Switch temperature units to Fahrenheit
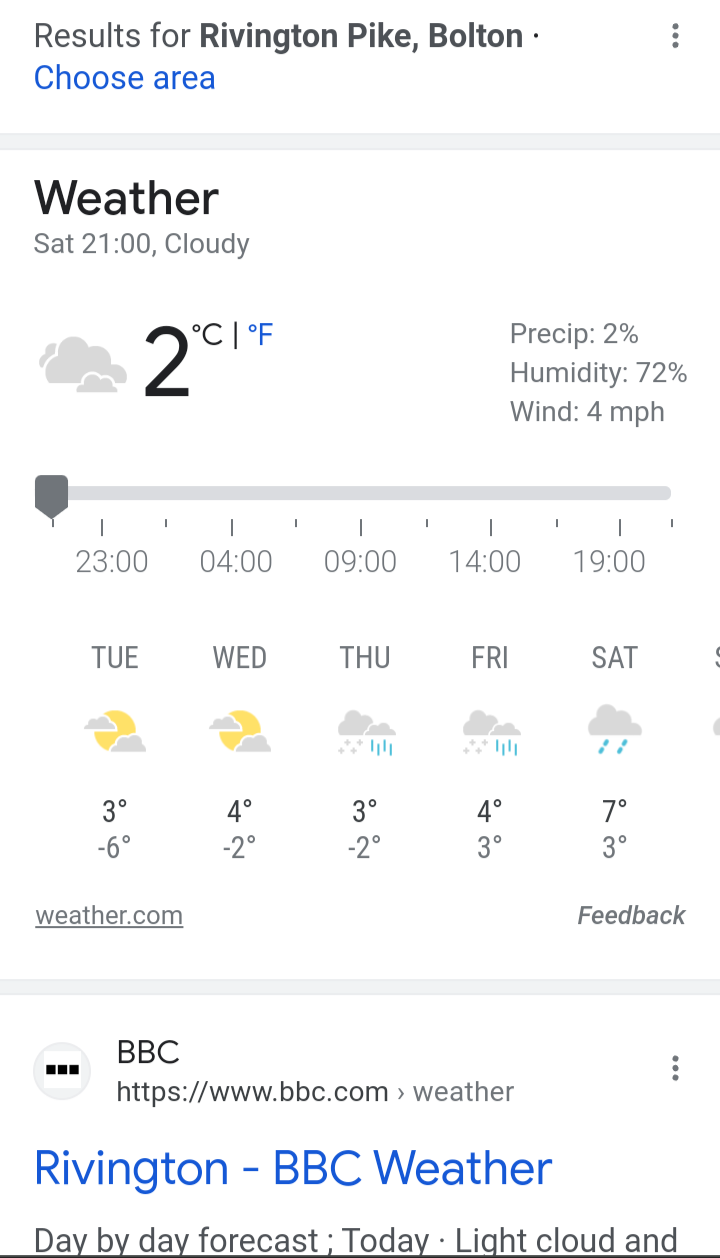 pos(261,334)
